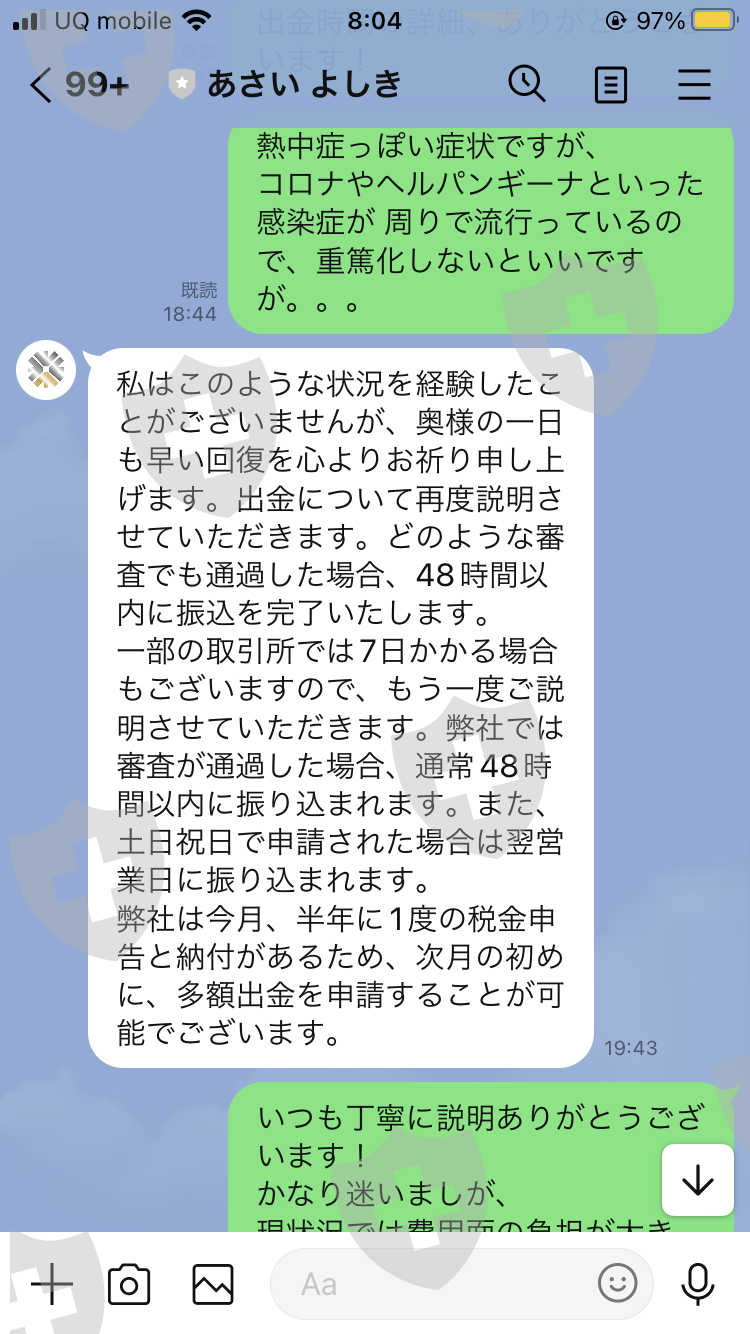Launch the camera from chat bar
Screen dimensions: 750x1334
point(129,1283)
